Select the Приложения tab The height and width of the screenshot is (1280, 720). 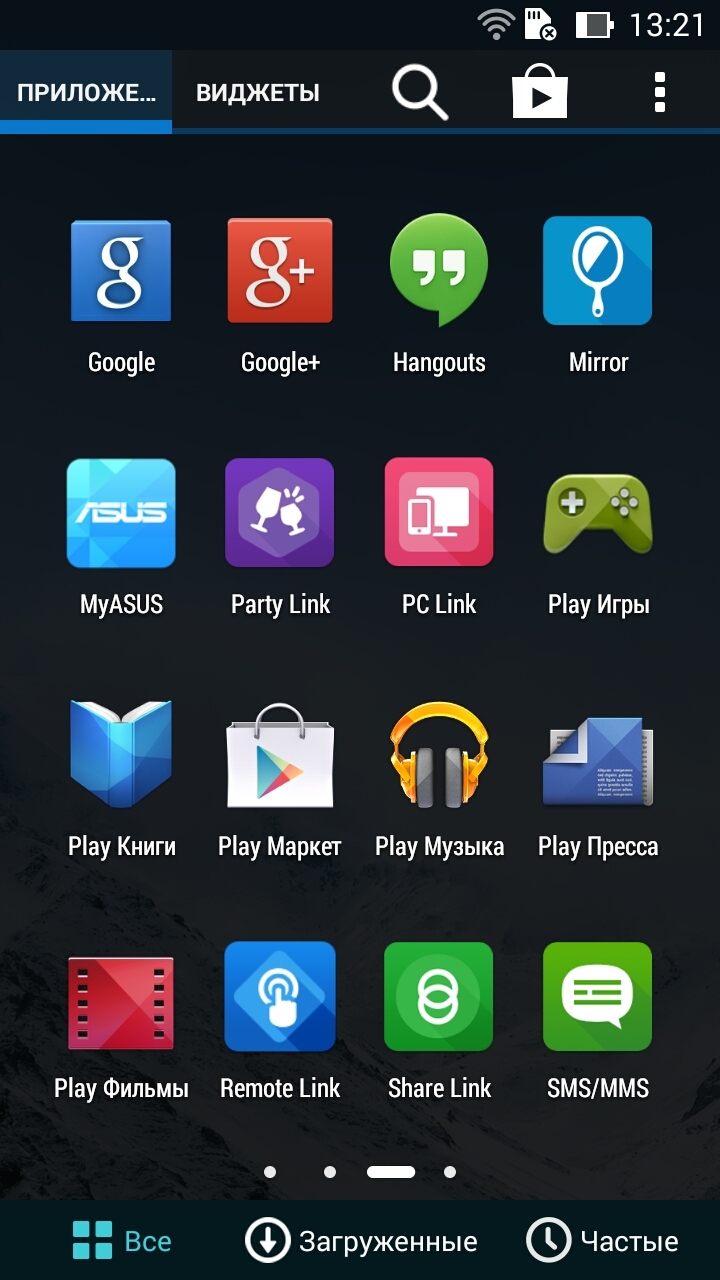(86, 93)
